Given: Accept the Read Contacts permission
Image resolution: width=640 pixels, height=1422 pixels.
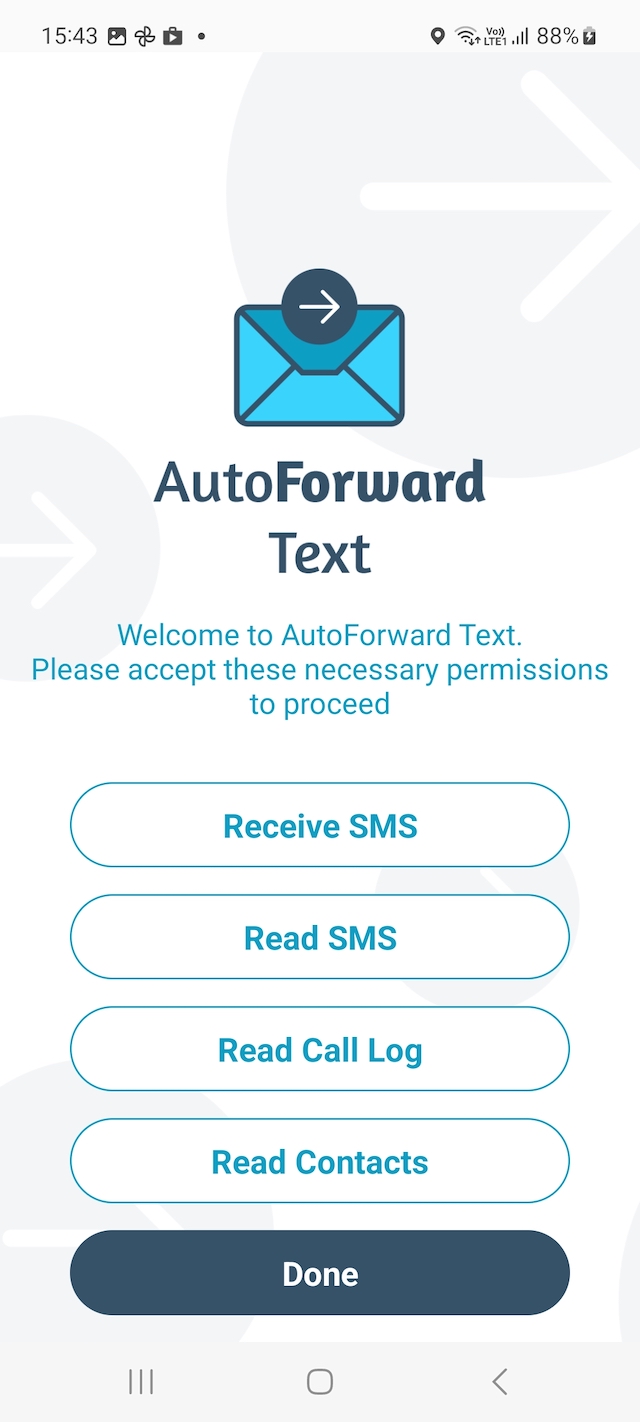Looking at the screenshot, I should pyautogui.click(x=320, y=1162).
